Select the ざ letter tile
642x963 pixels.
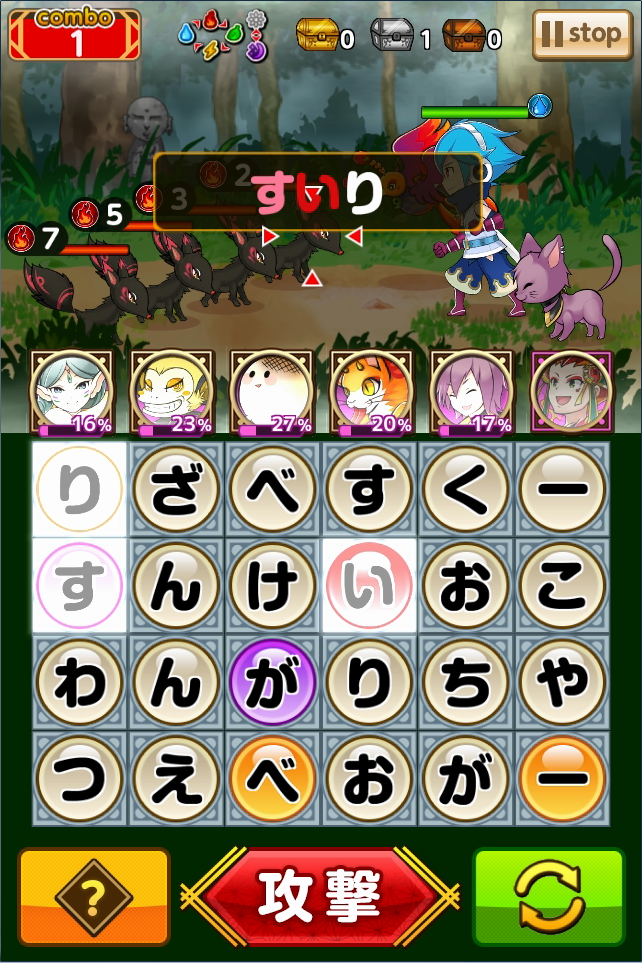(176, 489)
